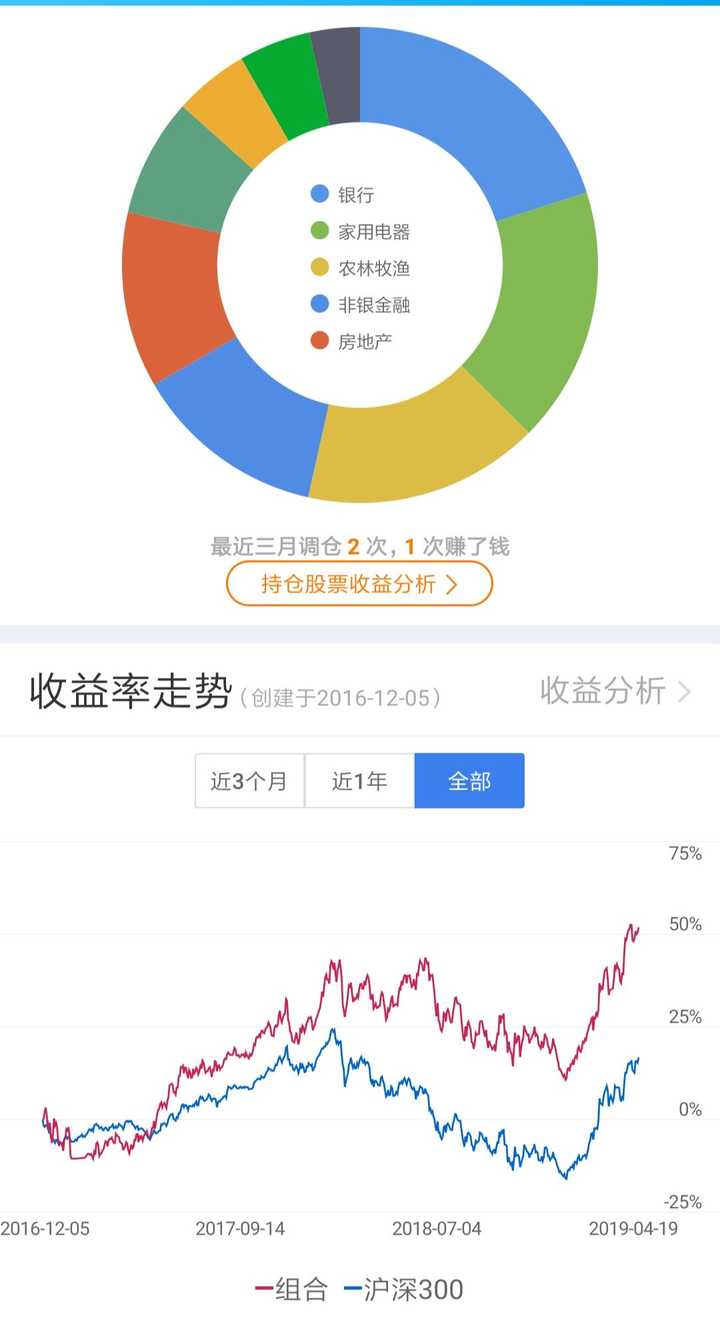The height and width of the screenshot is (1320, 720).
Task: Select the 近1年 range
Action: (359, 781)
